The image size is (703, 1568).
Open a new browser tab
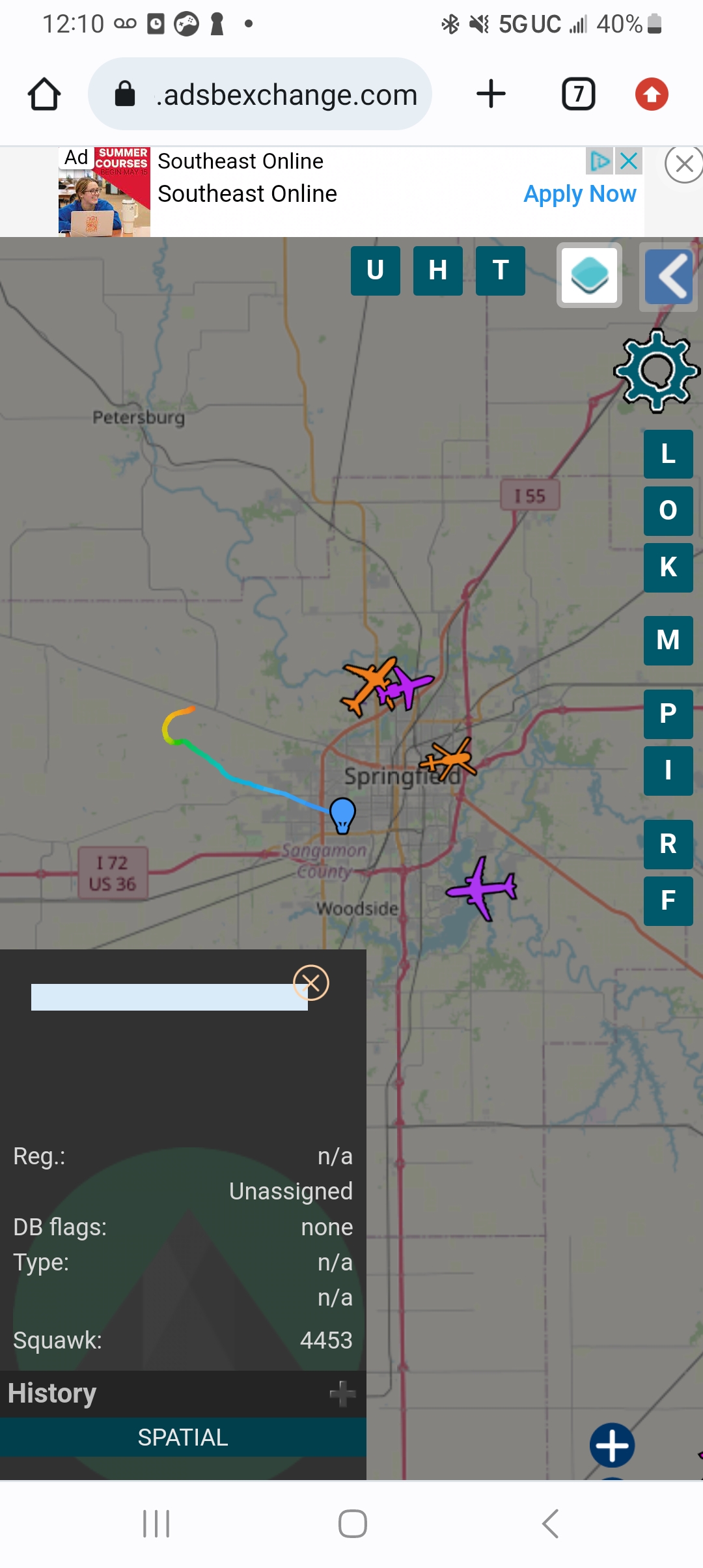[x=491, y=94]
